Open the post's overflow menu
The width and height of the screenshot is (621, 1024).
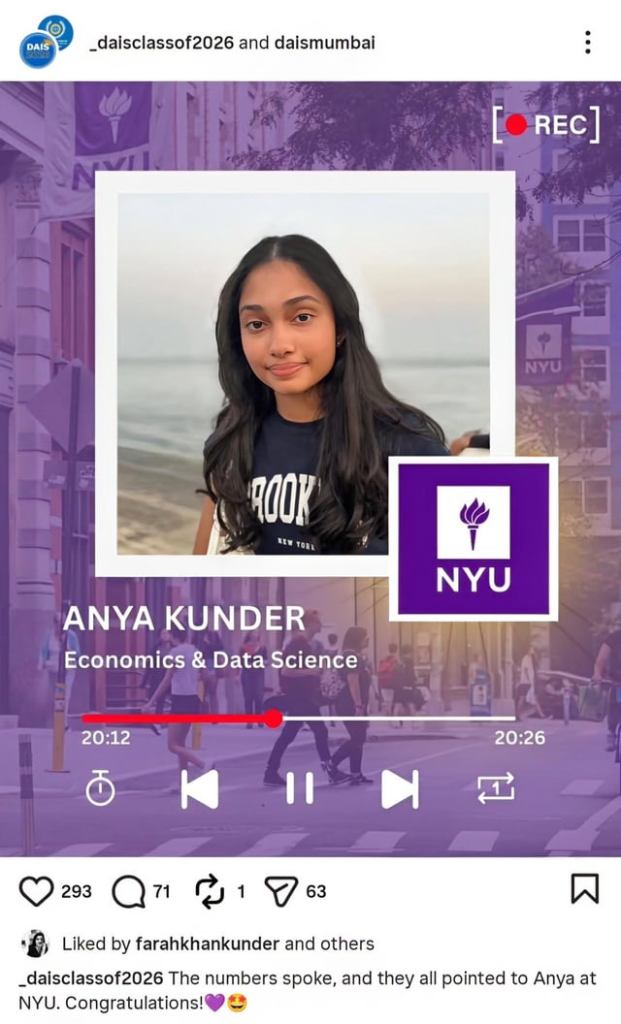coord(587,42)
